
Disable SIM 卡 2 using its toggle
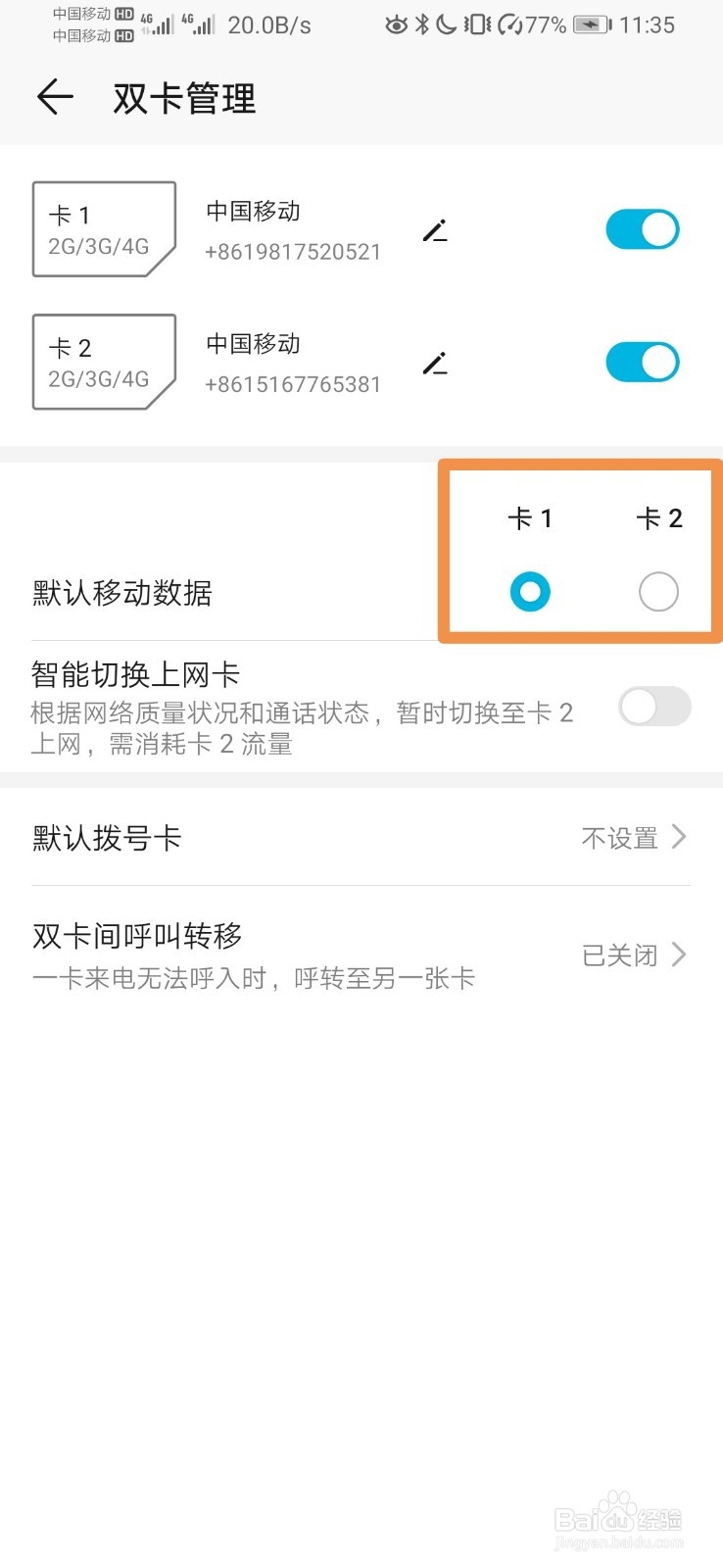pyautogui.click(x=643, y=361)
